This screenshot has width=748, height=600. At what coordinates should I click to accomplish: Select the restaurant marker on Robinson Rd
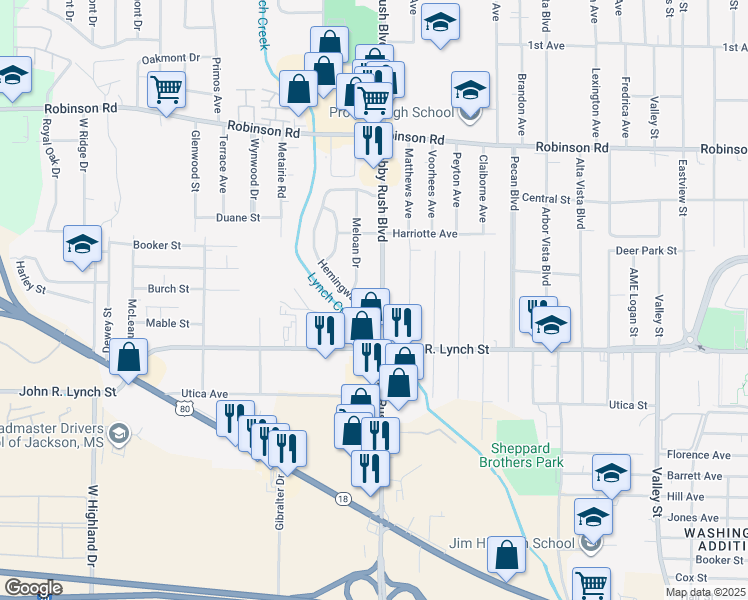click(374, 141)
